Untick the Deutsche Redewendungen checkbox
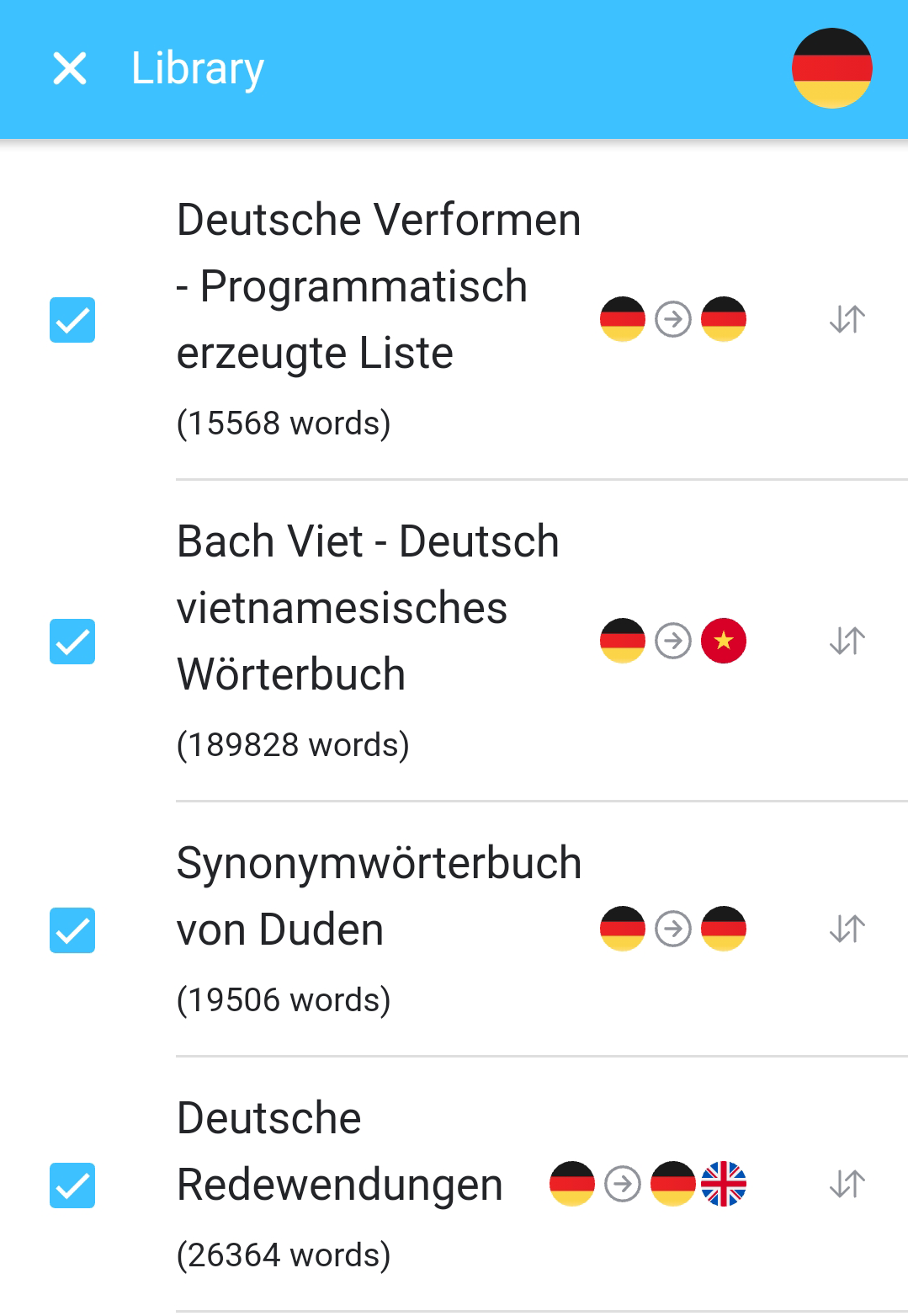The width and height of the screenshot is (908, 1316). pos(72,1185)
